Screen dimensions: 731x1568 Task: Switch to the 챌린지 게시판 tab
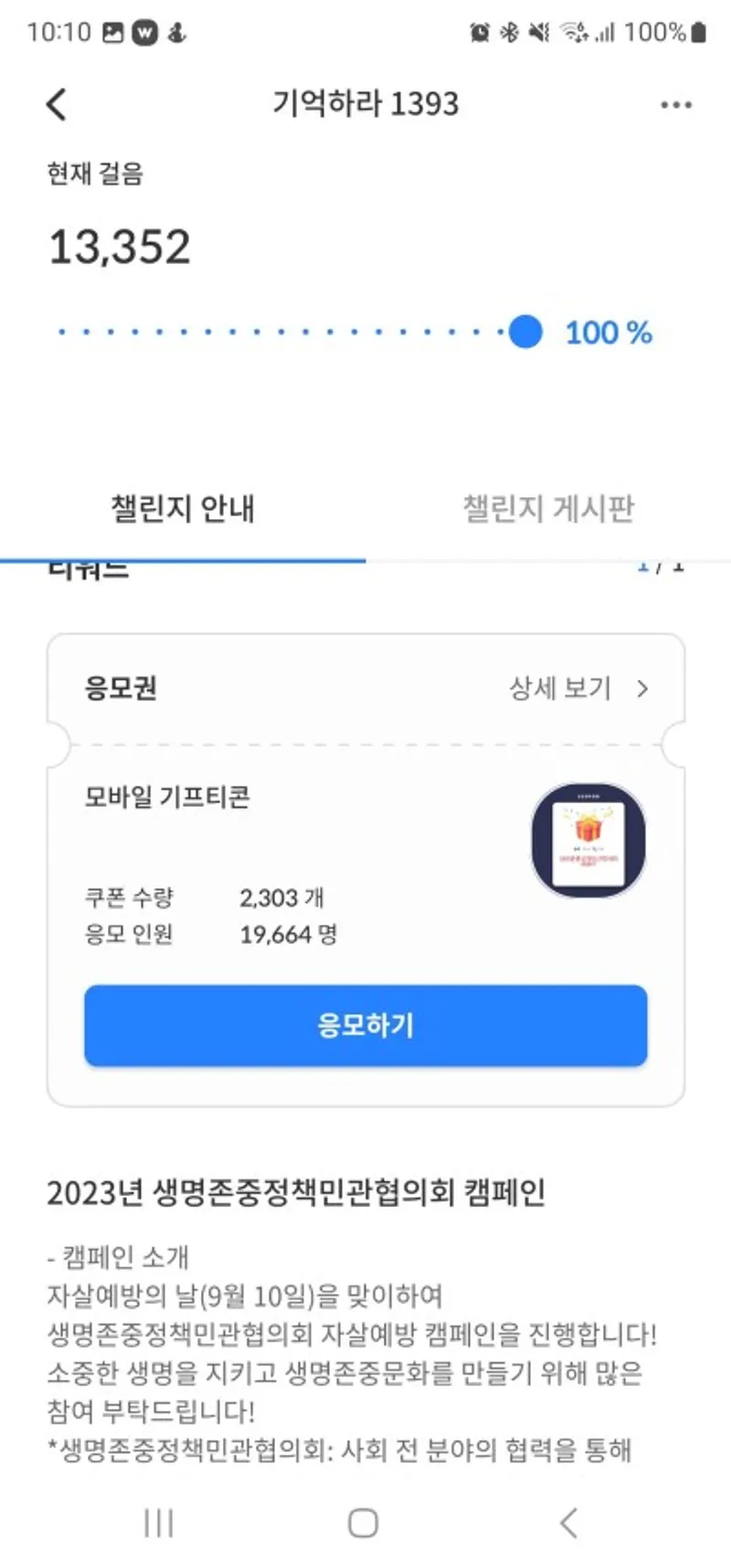click(548, 508)
